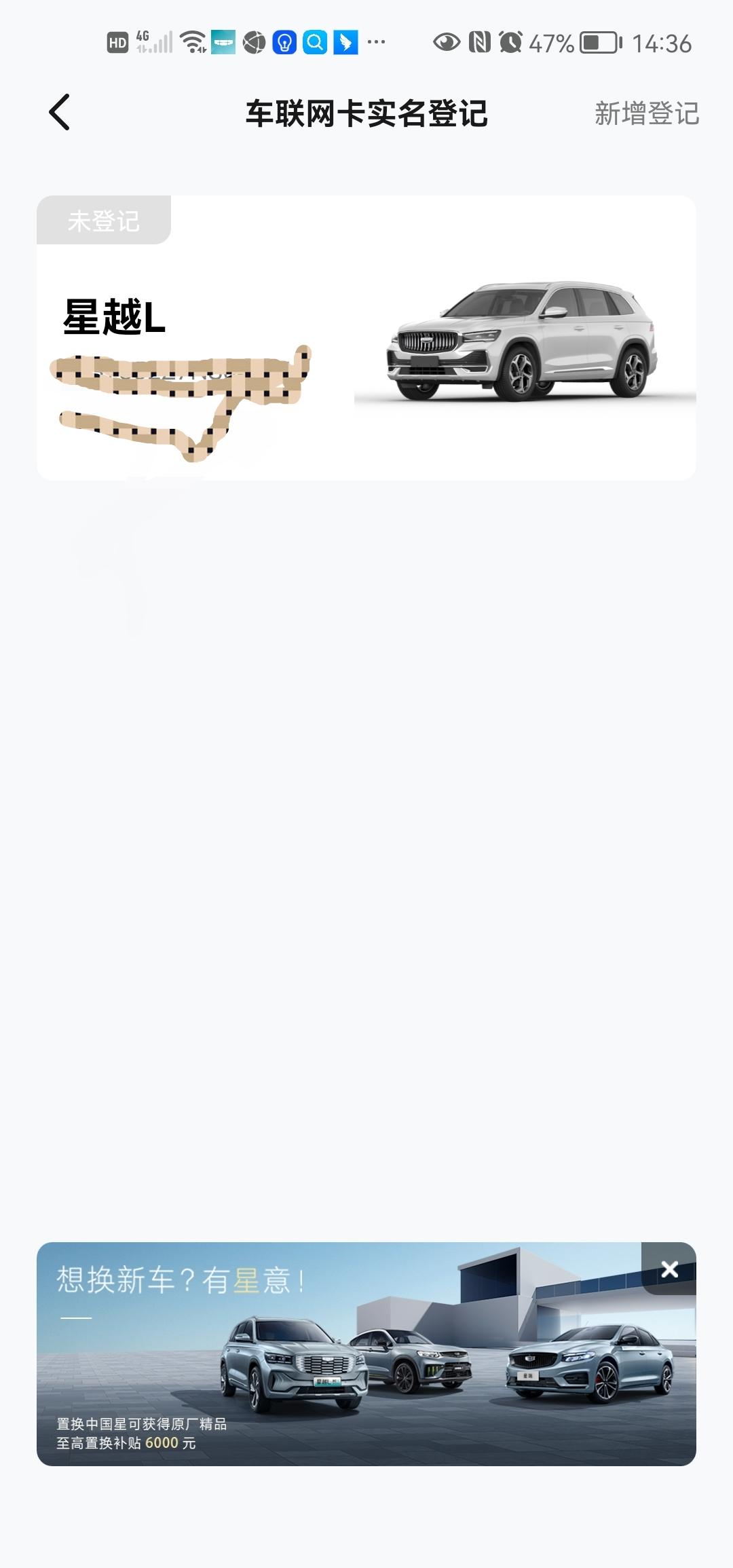
Task: Open the 想换新车 trade-in promotion banner
Action: point(366,1354)
